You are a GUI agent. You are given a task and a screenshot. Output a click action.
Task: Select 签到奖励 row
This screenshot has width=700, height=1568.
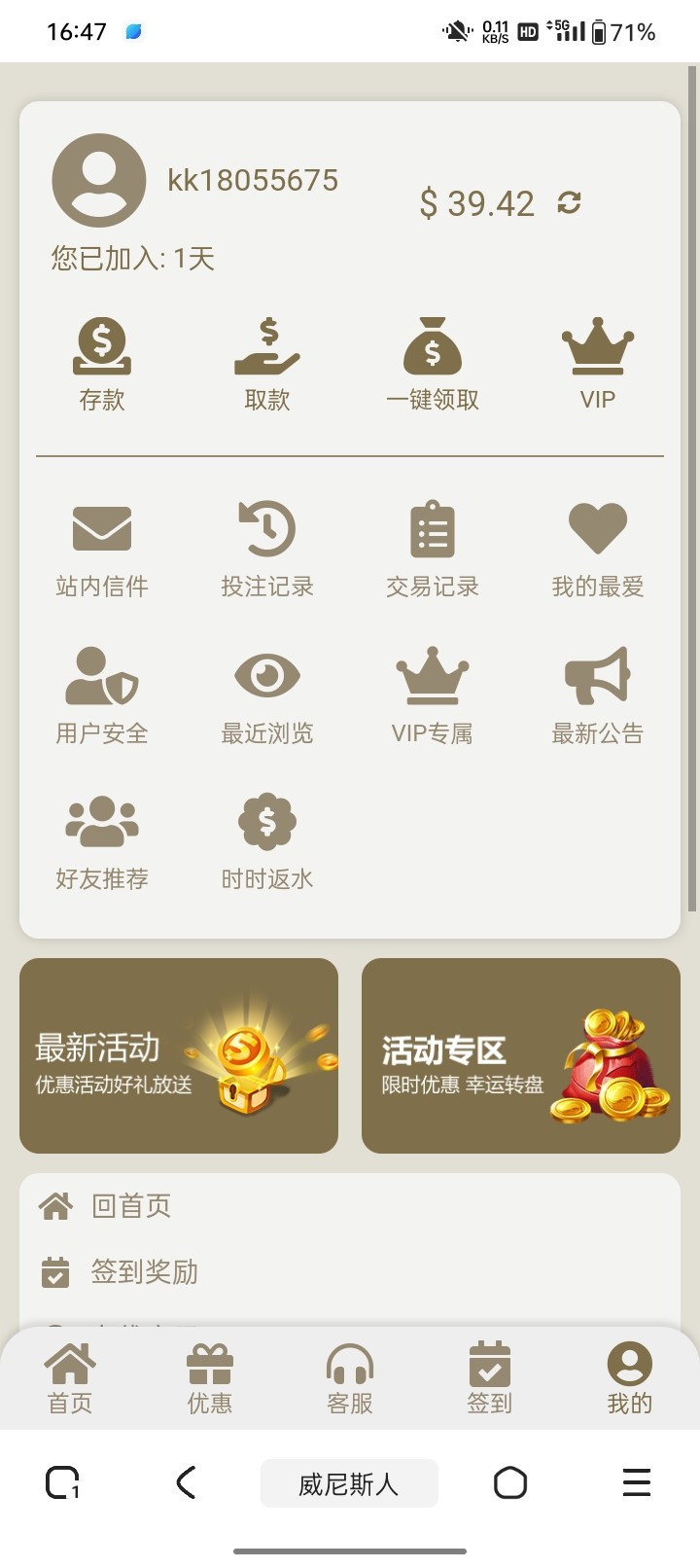click(x=144, y=1271)
